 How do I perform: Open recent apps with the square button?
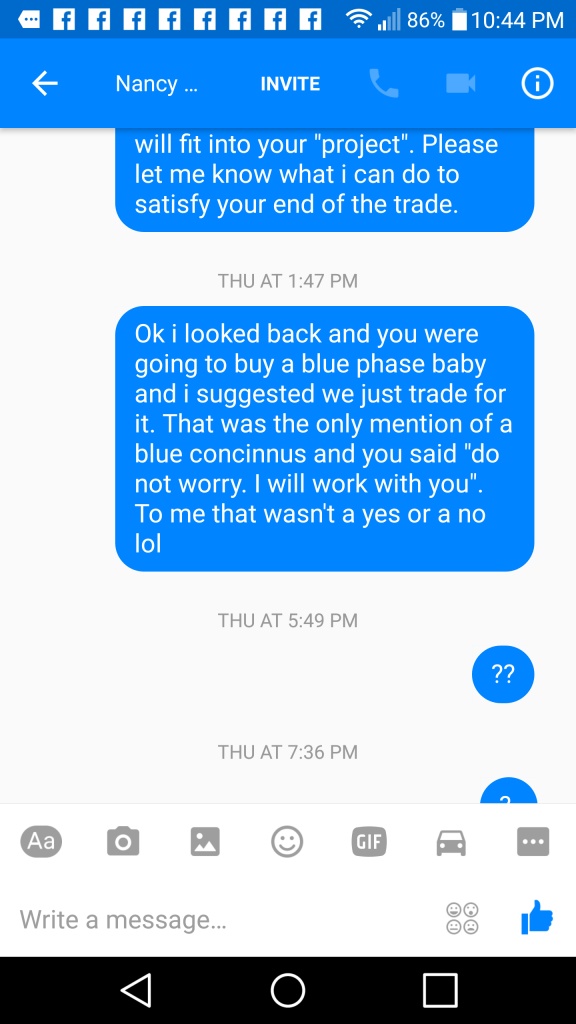click(x=440, y=991)
